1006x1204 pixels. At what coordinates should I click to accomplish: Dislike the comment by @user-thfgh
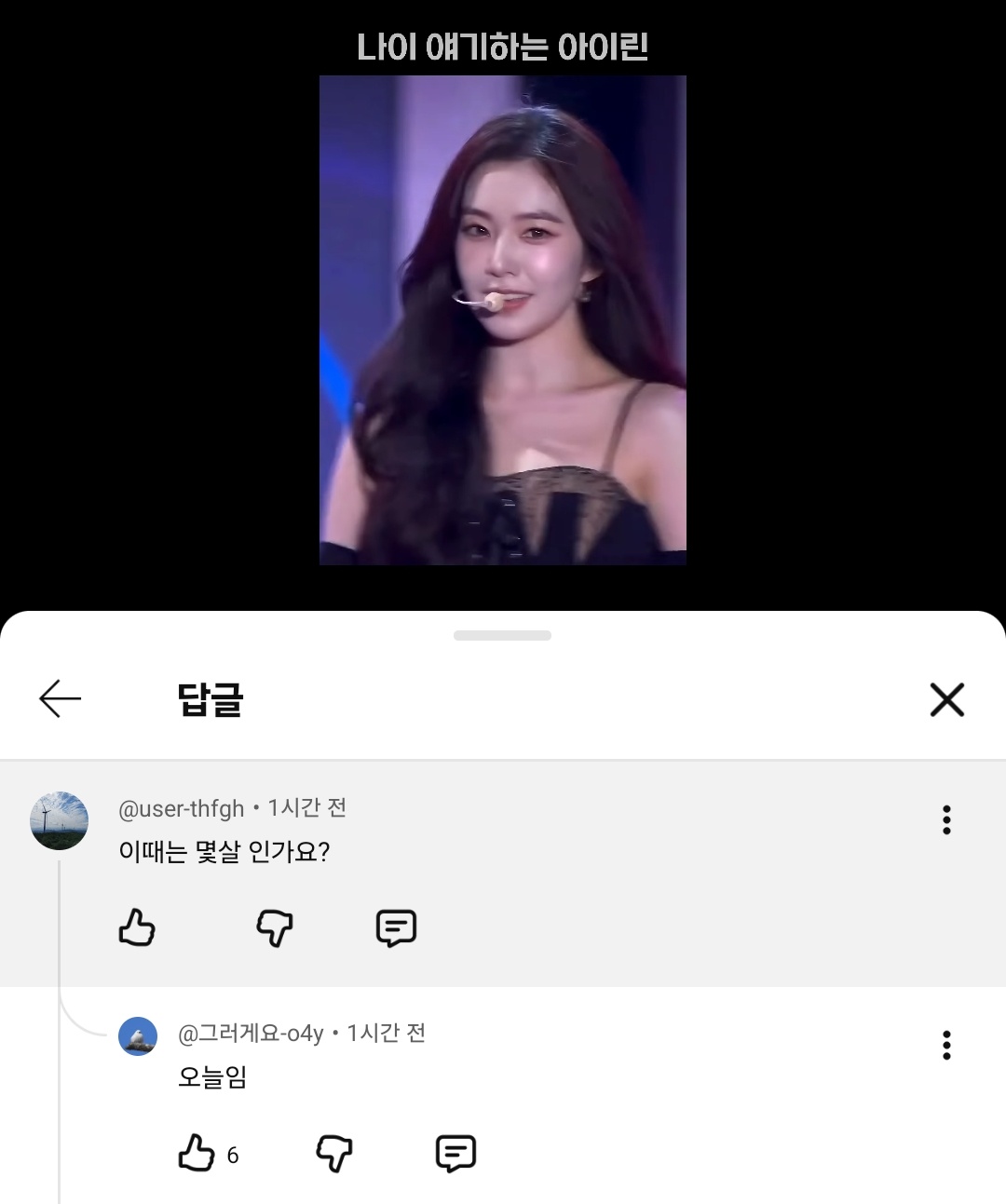271,927
